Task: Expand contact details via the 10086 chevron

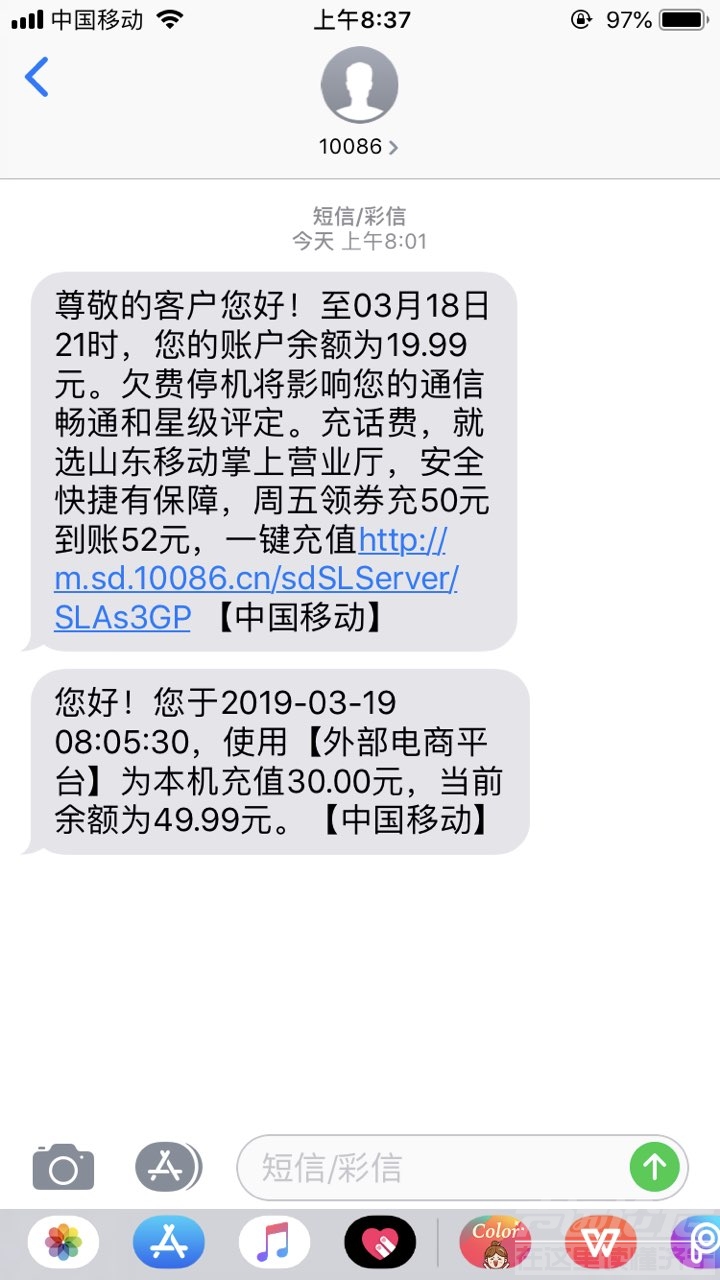Action: [393, 146]
